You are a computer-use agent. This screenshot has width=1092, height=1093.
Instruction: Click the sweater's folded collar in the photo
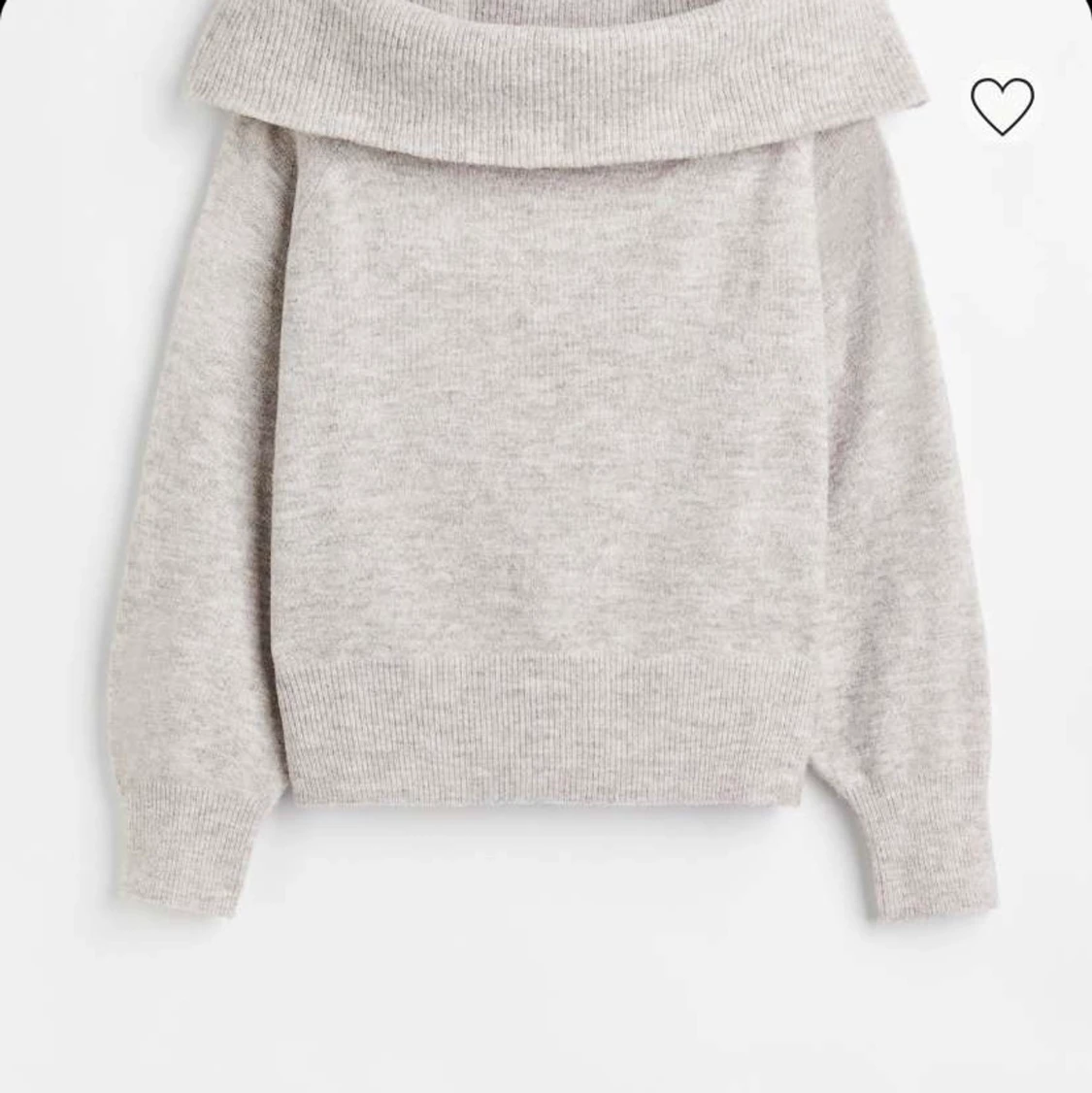544,87
